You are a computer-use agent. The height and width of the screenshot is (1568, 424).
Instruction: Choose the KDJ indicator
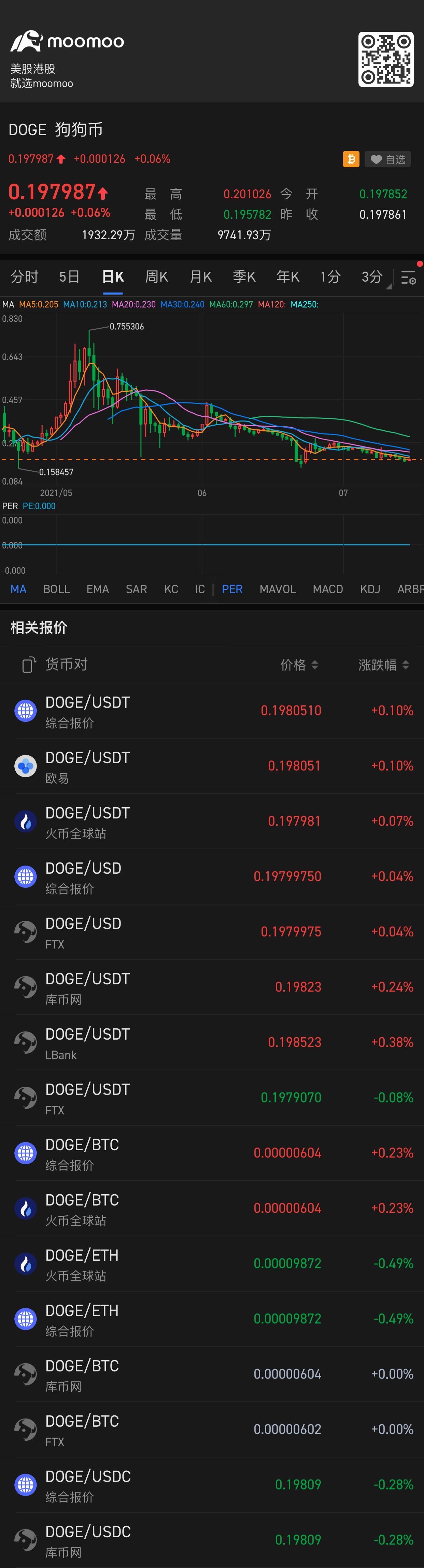[x=370, y=589]
